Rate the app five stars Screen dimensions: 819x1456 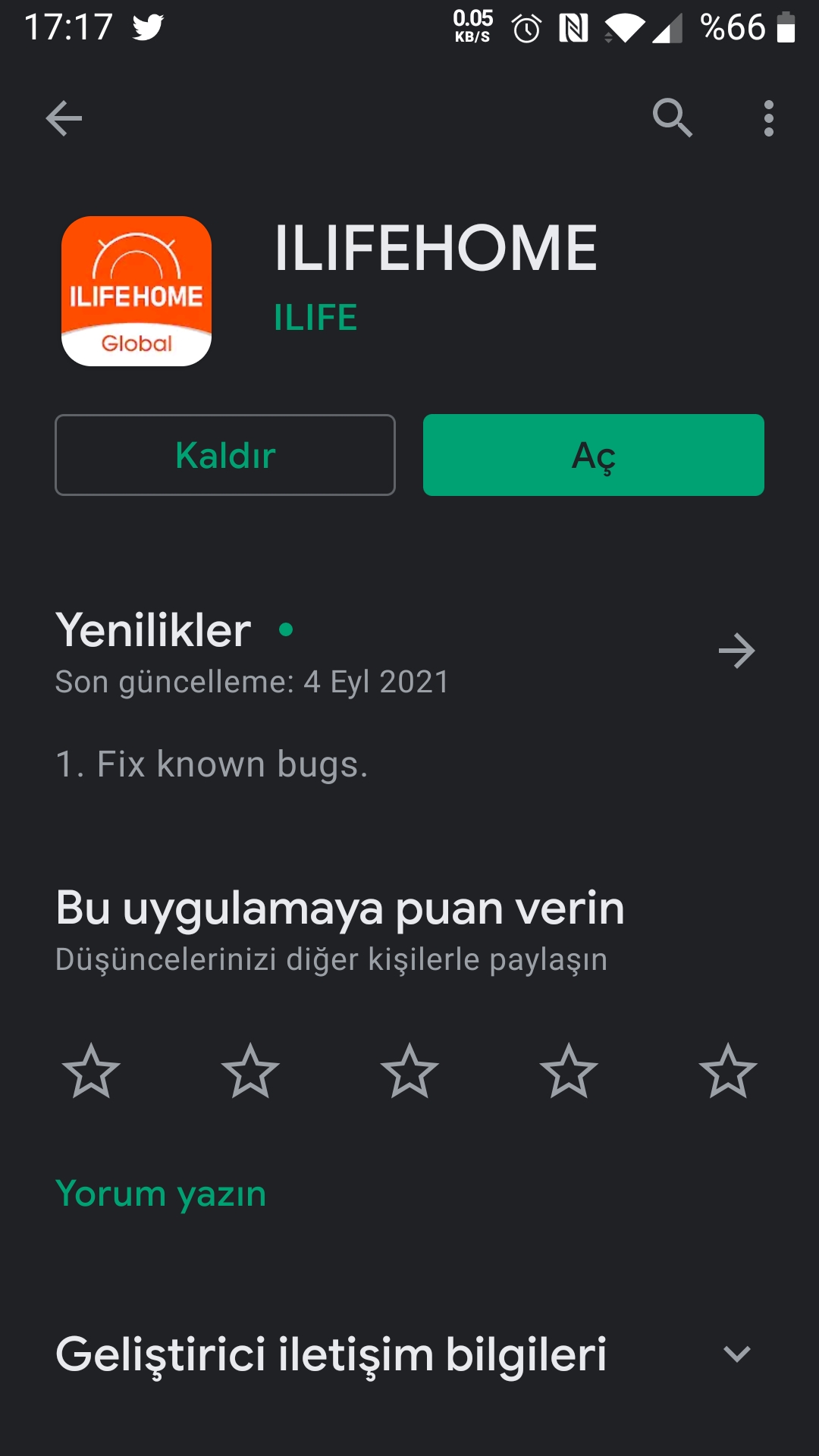[x=728, y=1071]
